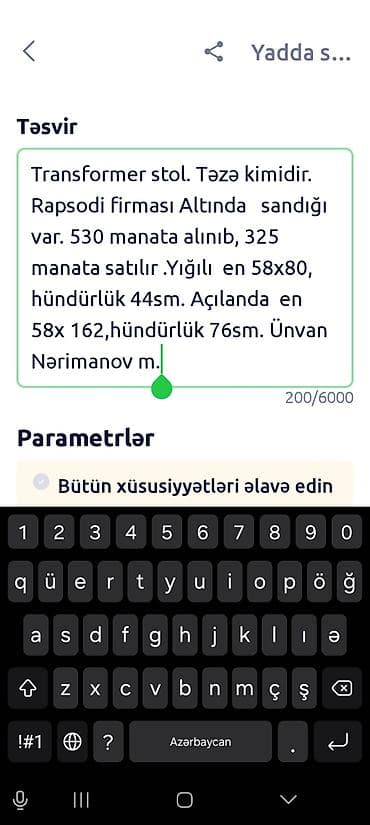Check Bütün xüsusiyyətləri əlavə edin
Screen dimensions: 370x825
pos(41,481)
